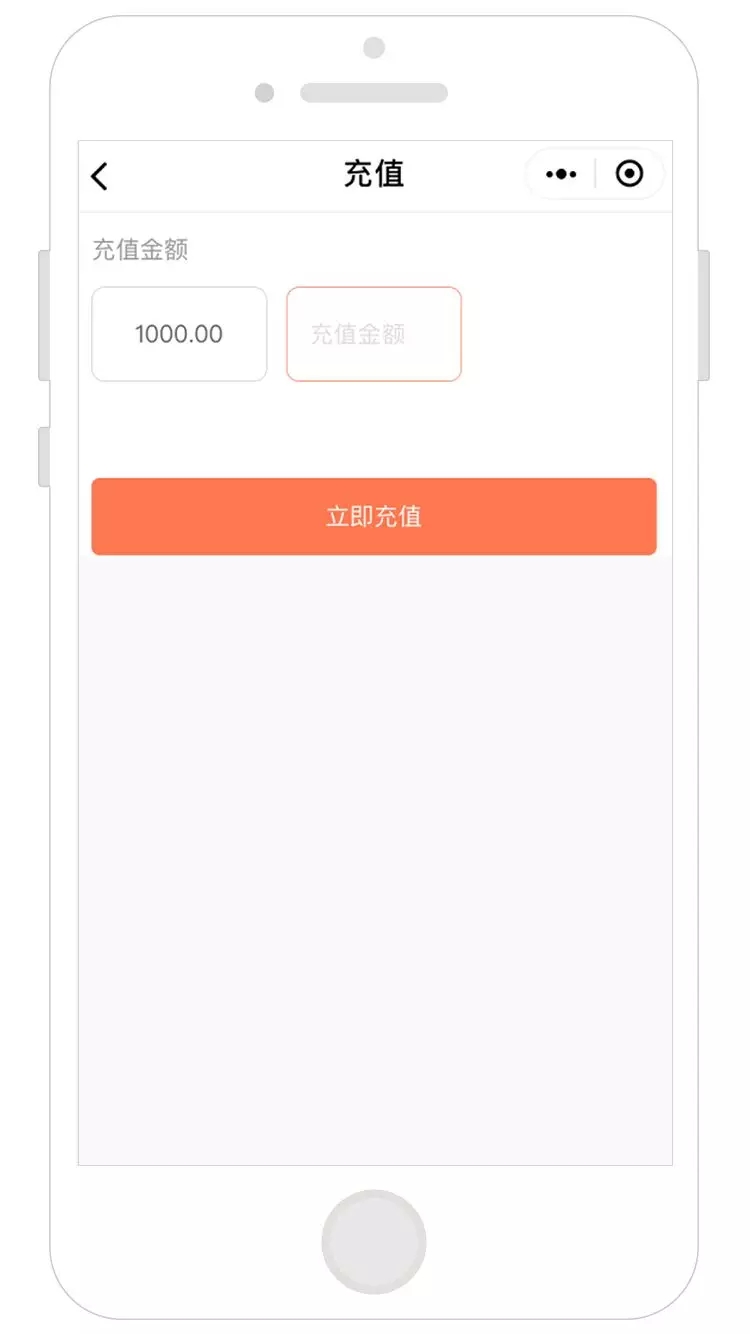Close the mini program with the circle icon
The height and width of the screenshot is (1334, 750).
pos(629,174)
